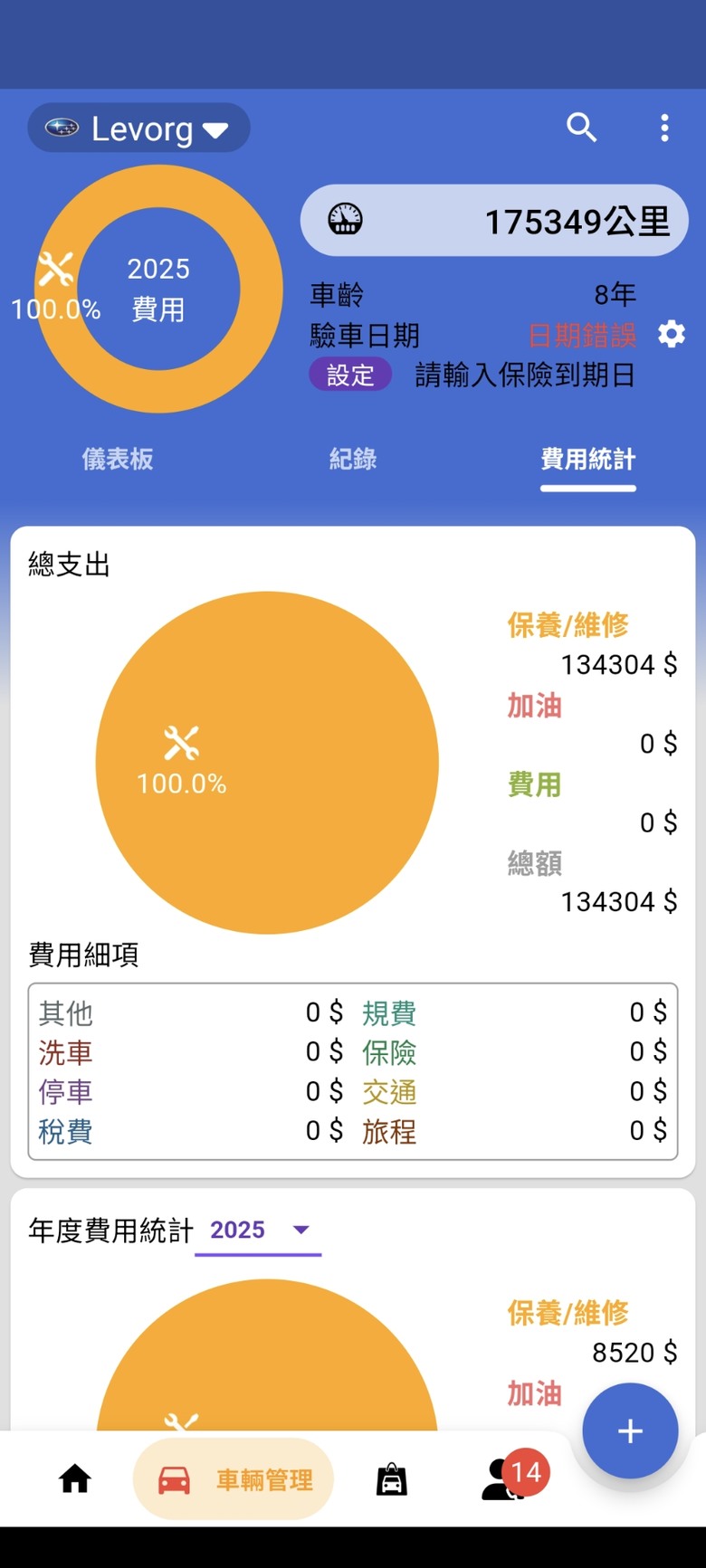Tap the 175349公里 odometer reading
706x1568 pixels.
494,221
